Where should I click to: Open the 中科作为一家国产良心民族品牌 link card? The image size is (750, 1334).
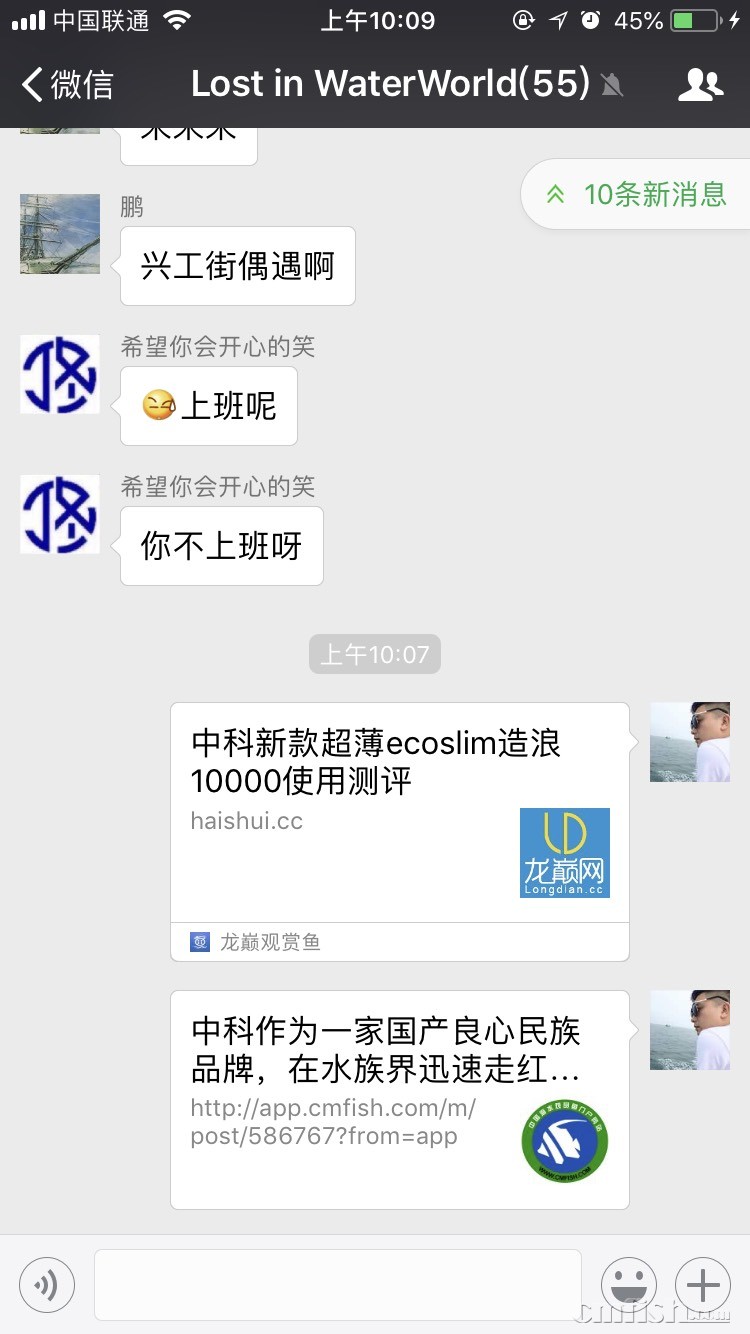click(x=399, y=1098)
